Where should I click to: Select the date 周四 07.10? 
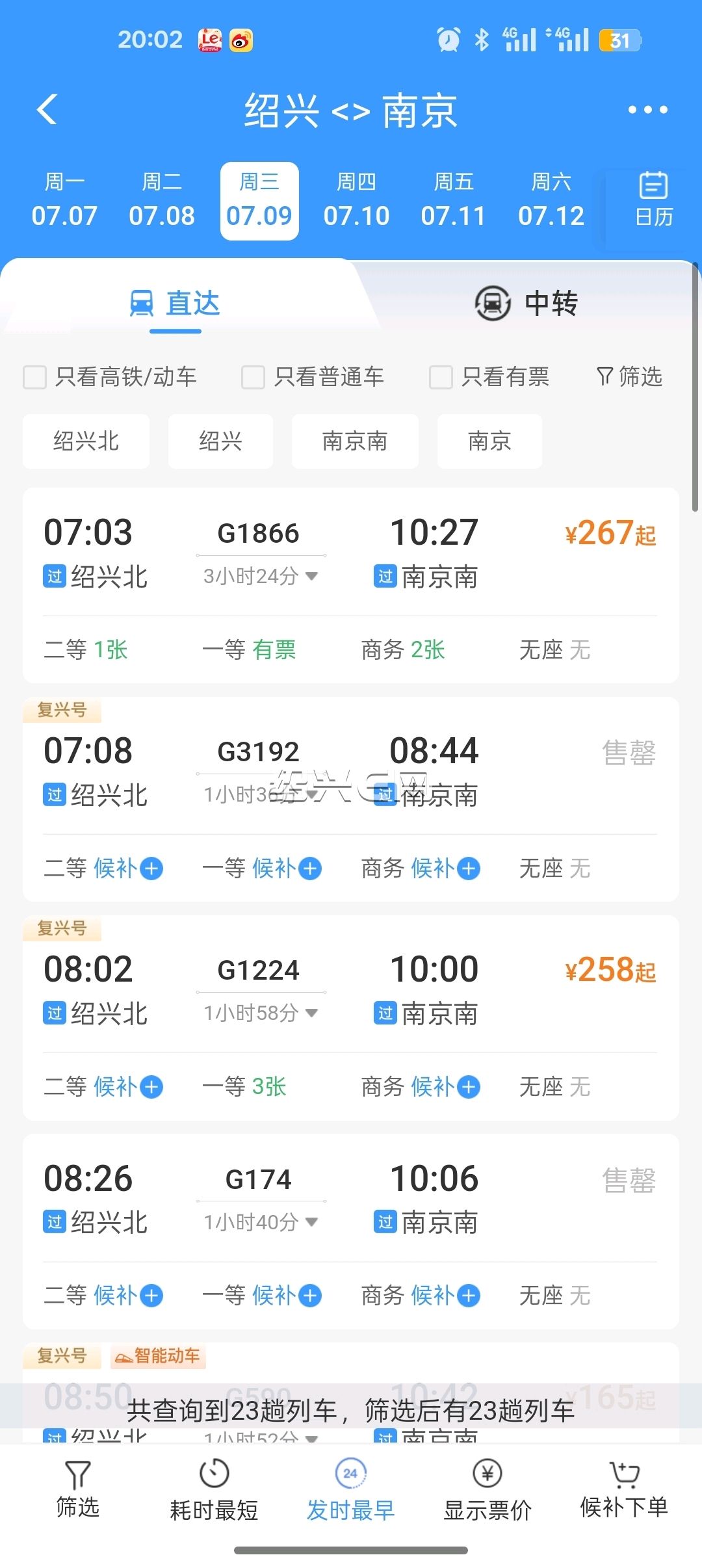click(x=356, y=201)
